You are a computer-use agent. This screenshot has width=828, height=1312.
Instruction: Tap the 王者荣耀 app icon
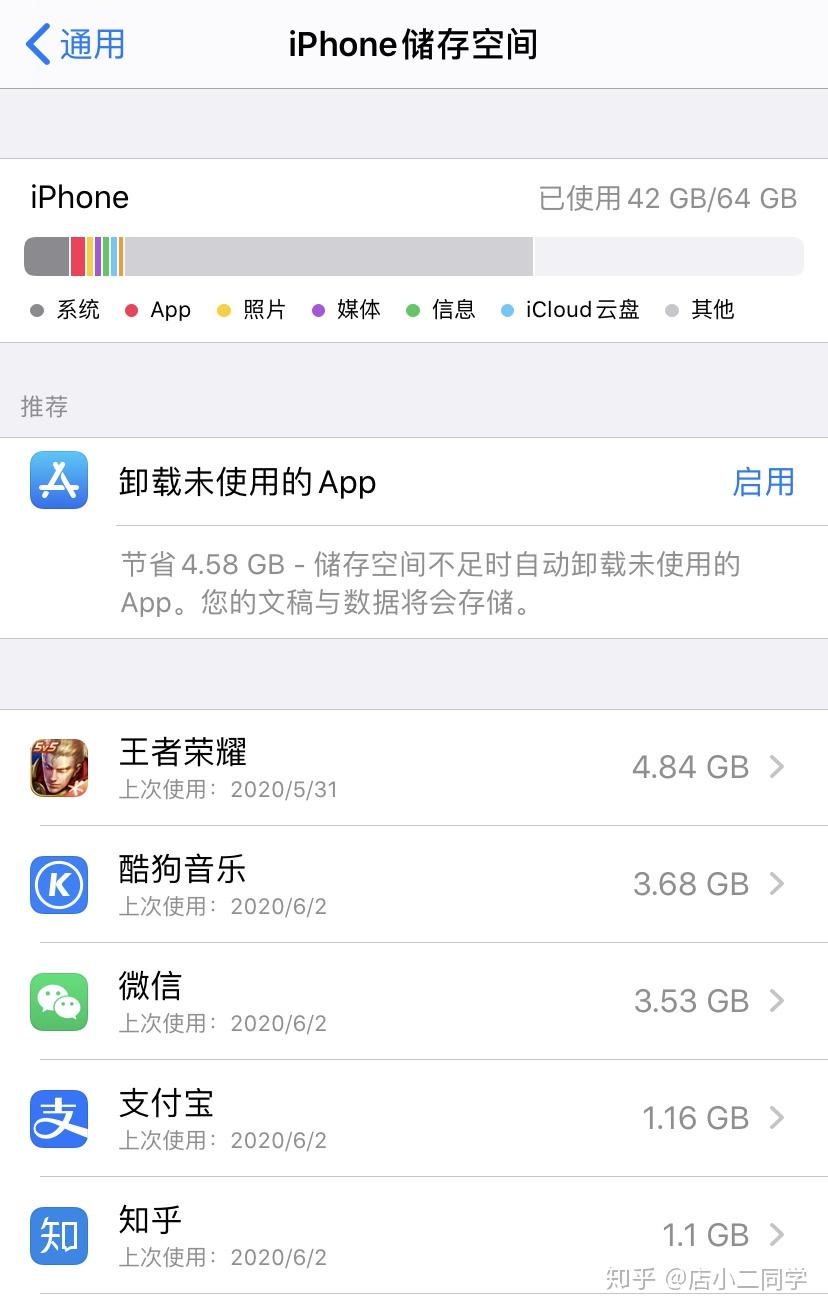point(58,768)
